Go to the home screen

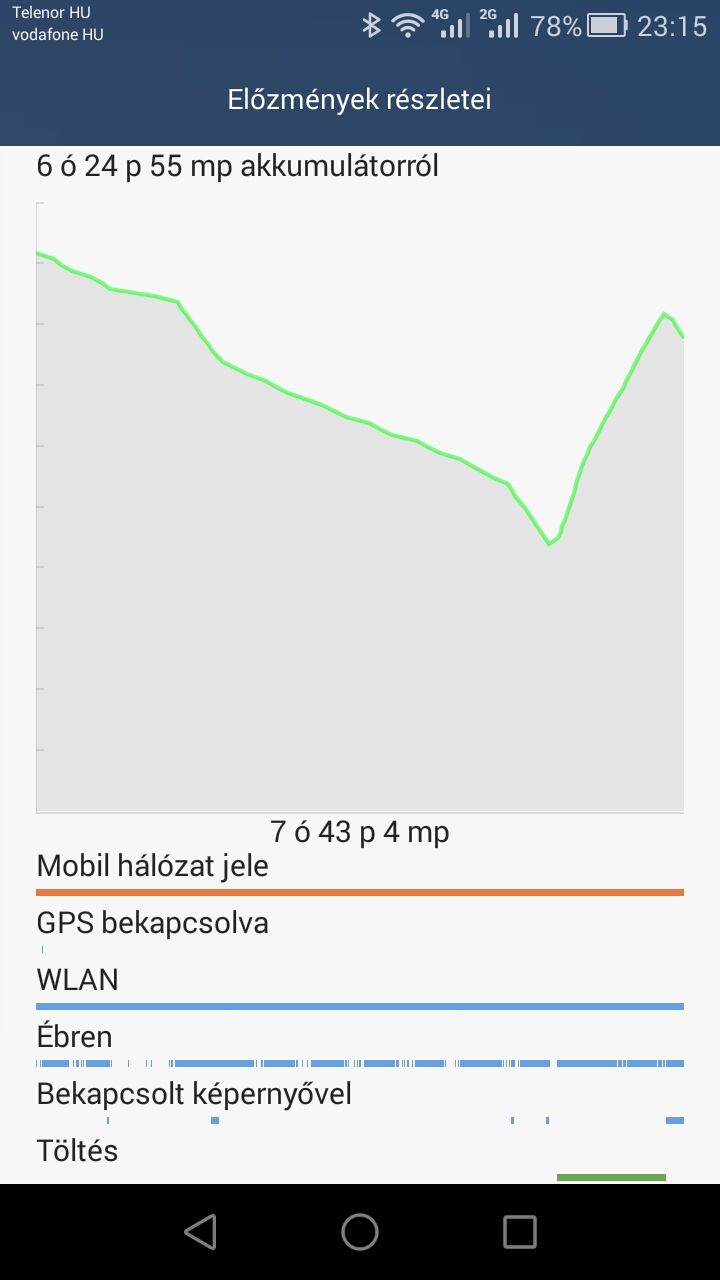pyautogui.click(x=360, y=1232)
